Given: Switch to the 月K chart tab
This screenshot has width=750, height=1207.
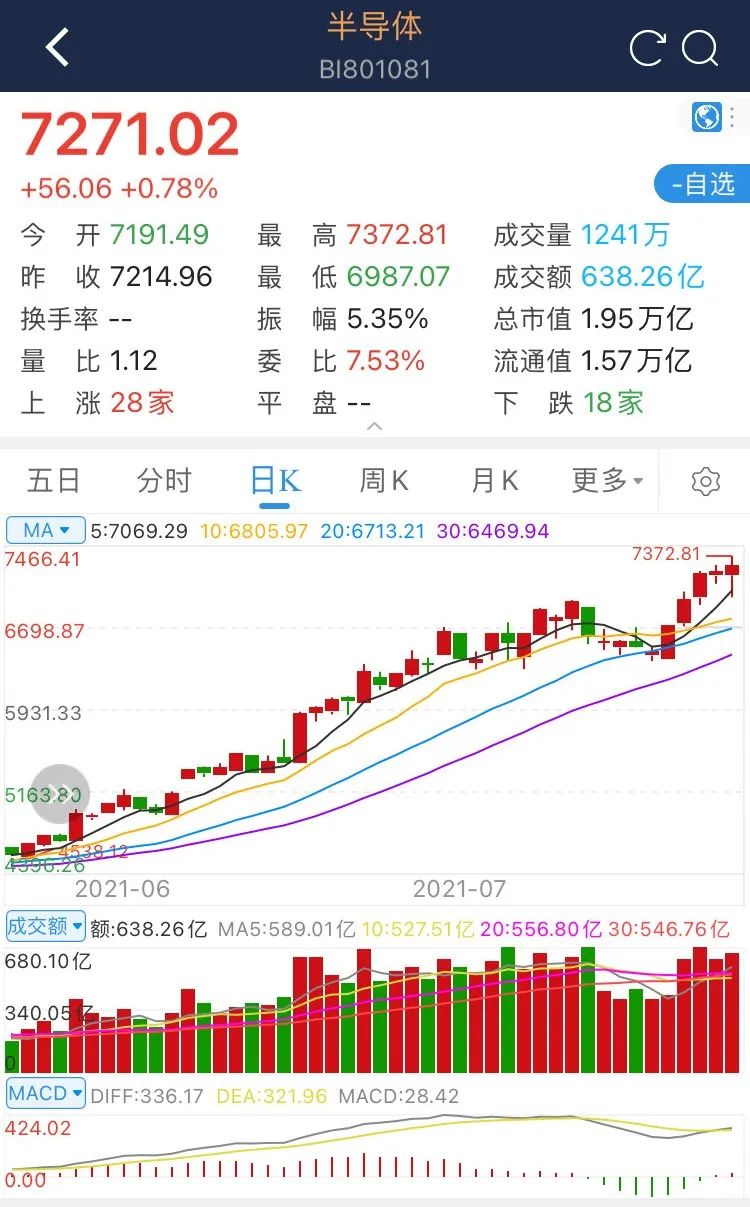Looking at the screenshot, I should (x=495, y=481).
